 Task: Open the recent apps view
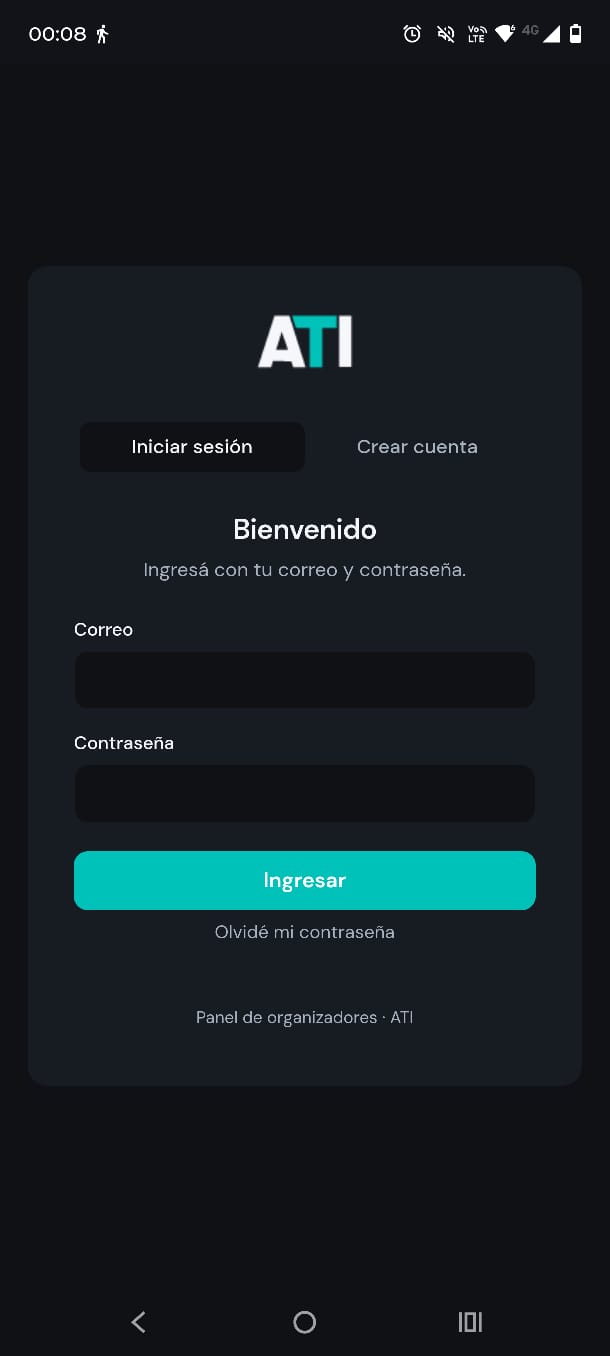[470, 1322]
